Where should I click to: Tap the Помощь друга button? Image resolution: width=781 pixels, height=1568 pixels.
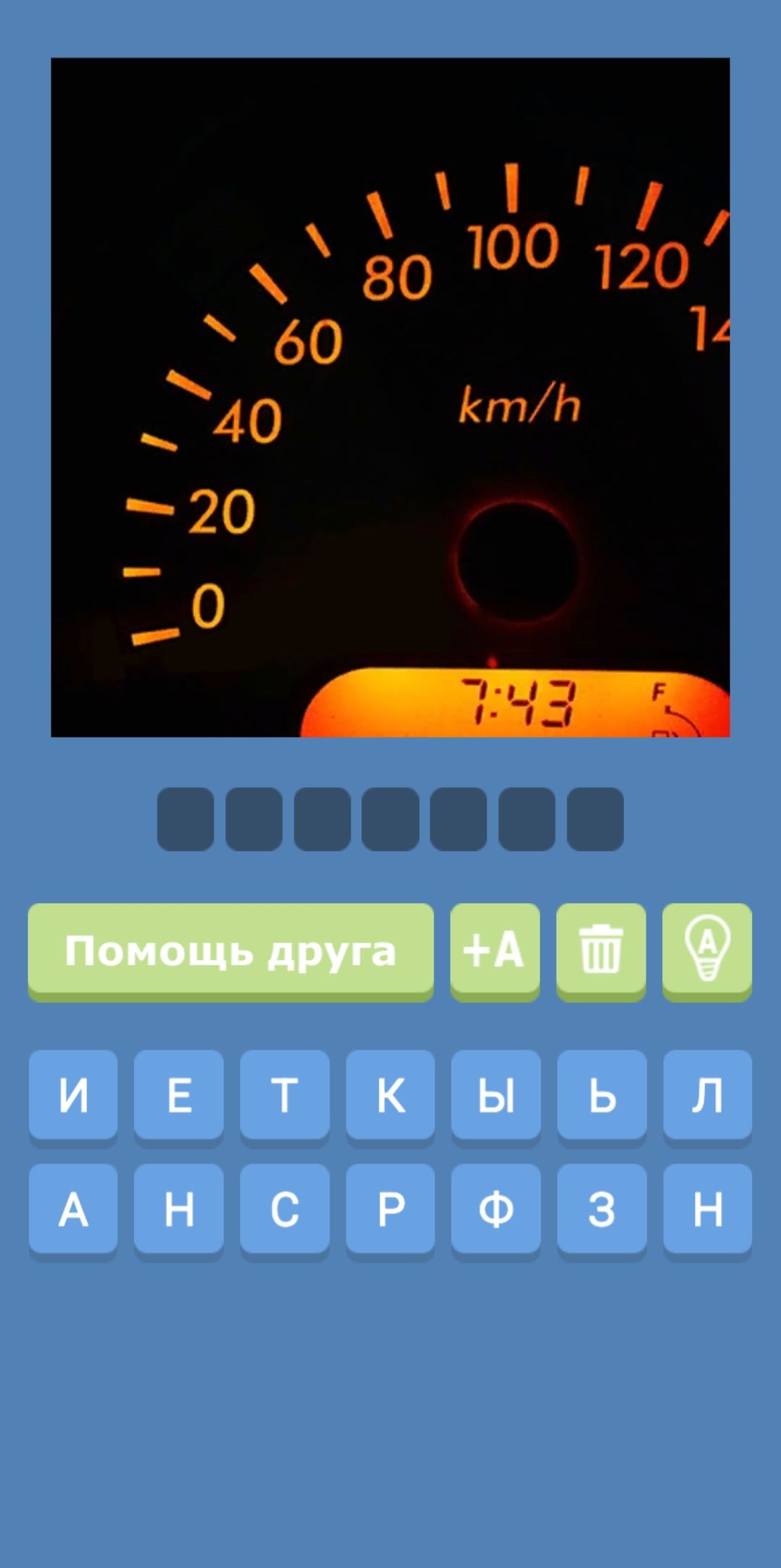231,950
